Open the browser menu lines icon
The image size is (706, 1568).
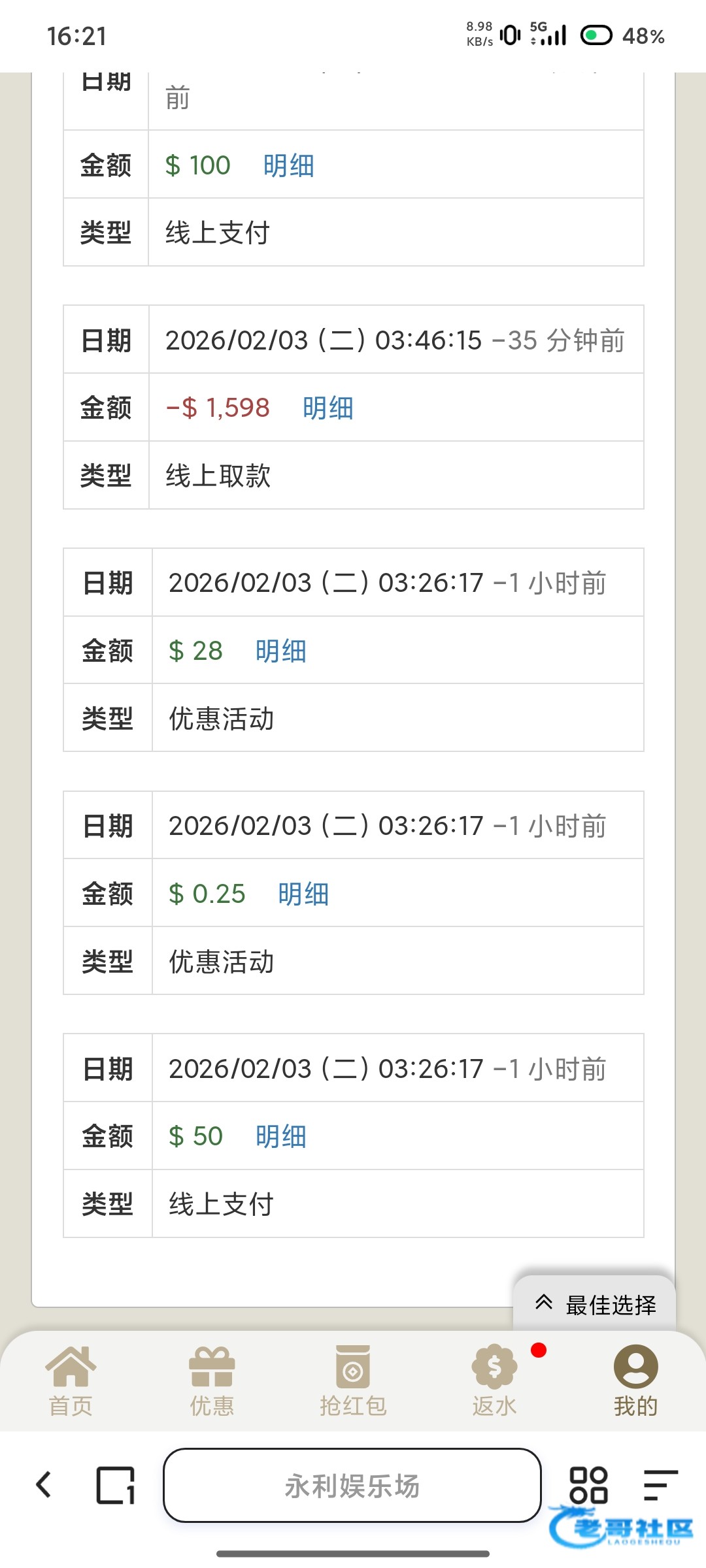(x=660, y=1485)
